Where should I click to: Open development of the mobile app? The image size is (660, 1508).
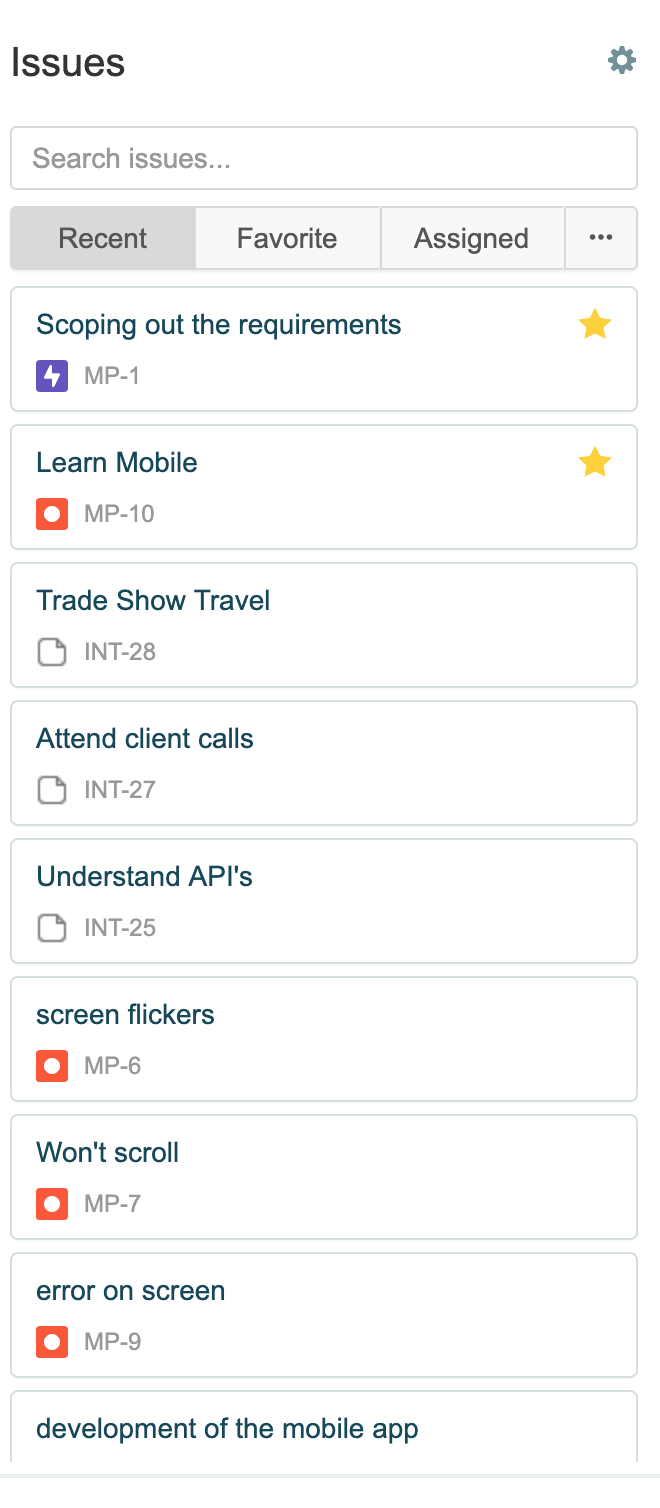[x=227, y=1429]
